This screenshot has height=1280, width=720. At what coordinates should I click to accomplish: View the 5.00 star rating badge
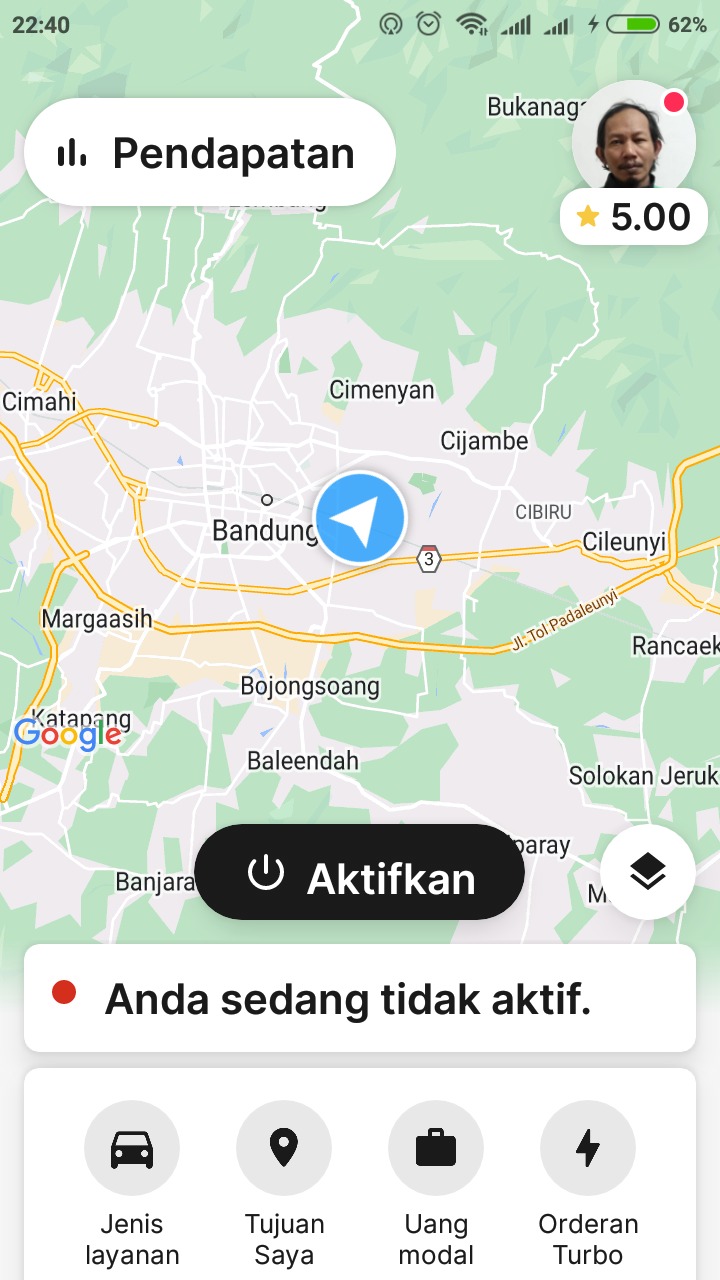click(x=634, y=217)
